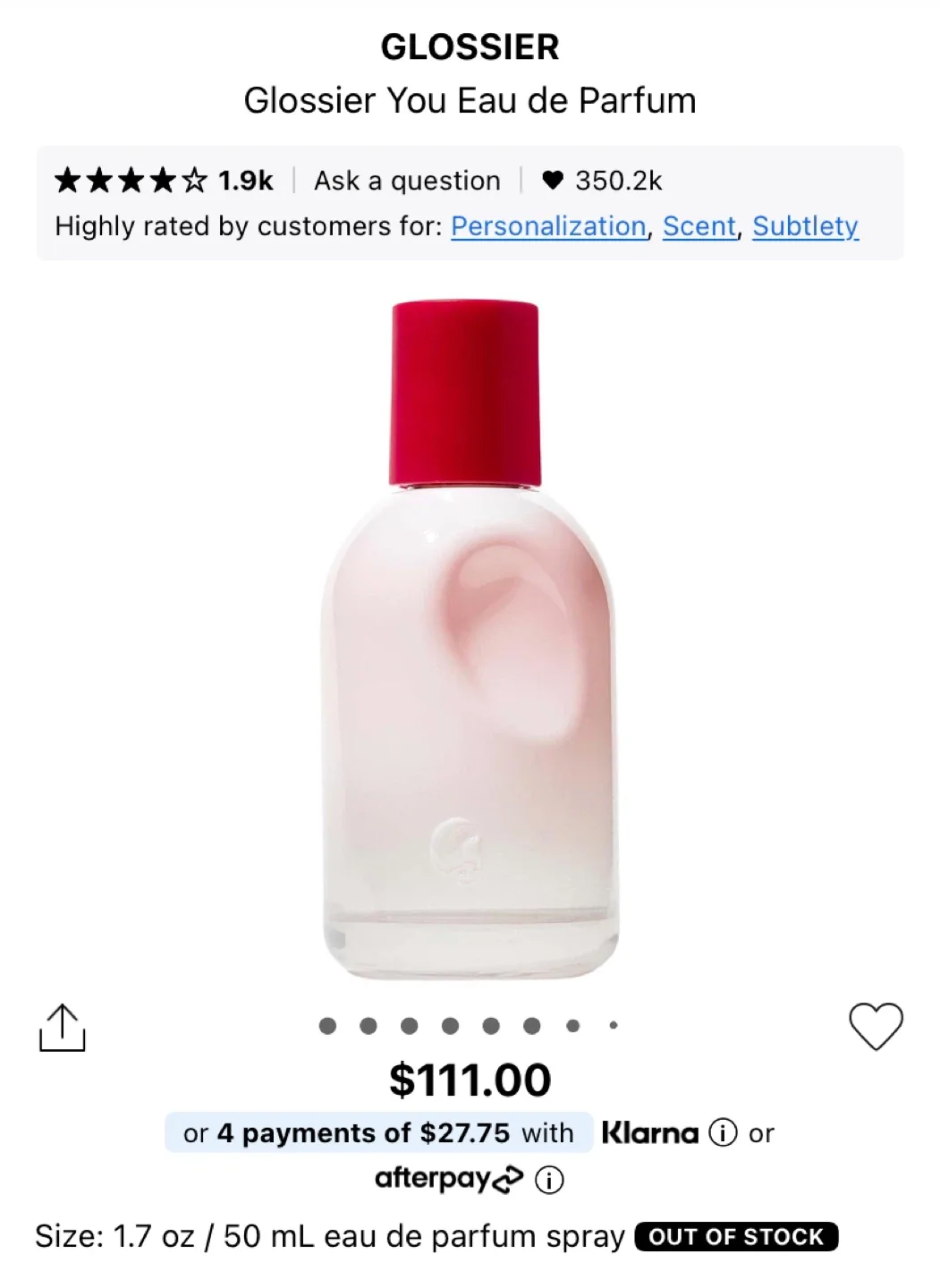Select the Klarna logo
This screenshot has height=1288, width=940.
click(651, 1132)
